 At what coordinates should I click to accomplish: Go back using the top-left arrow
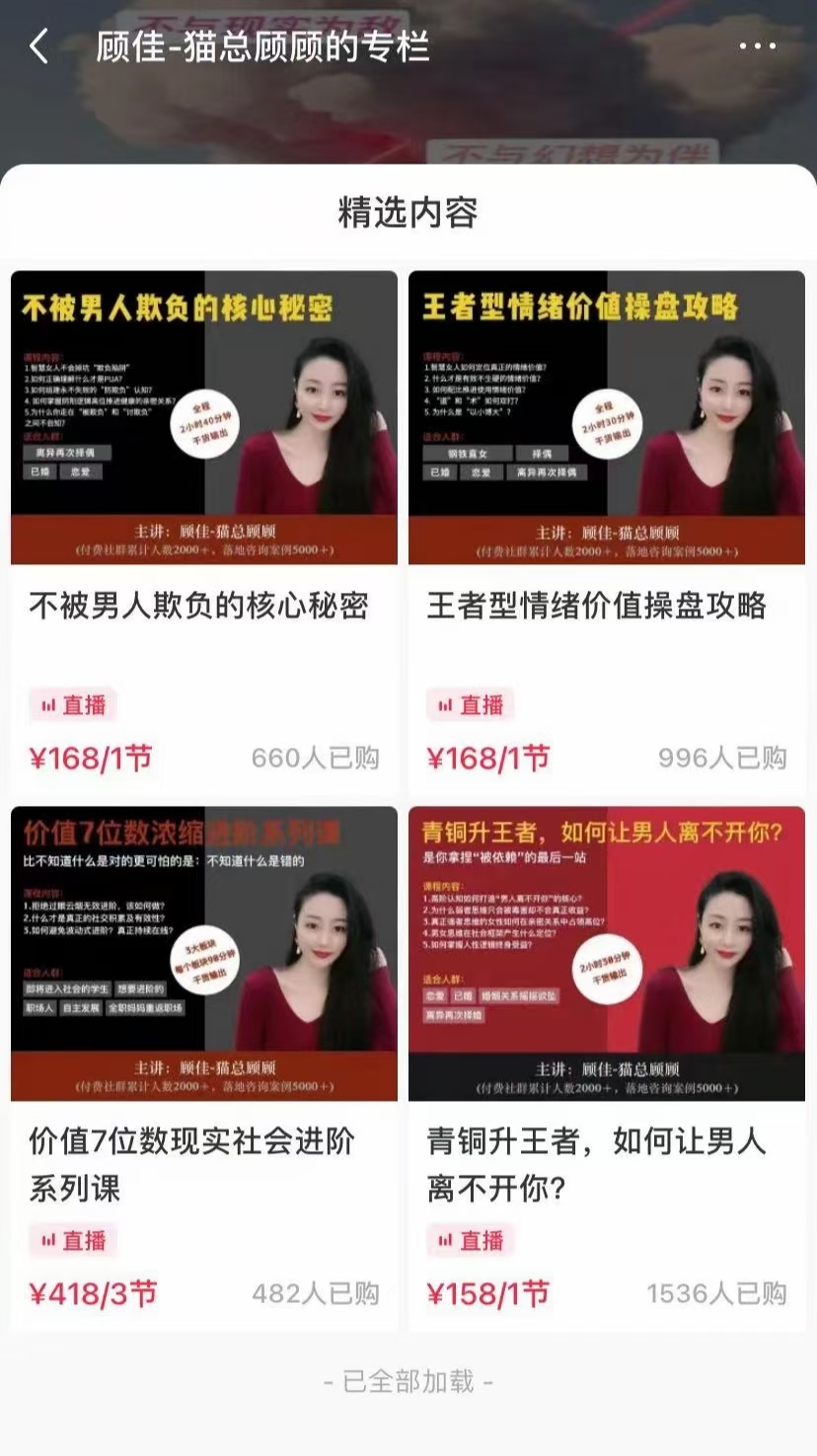click(39, 46)
